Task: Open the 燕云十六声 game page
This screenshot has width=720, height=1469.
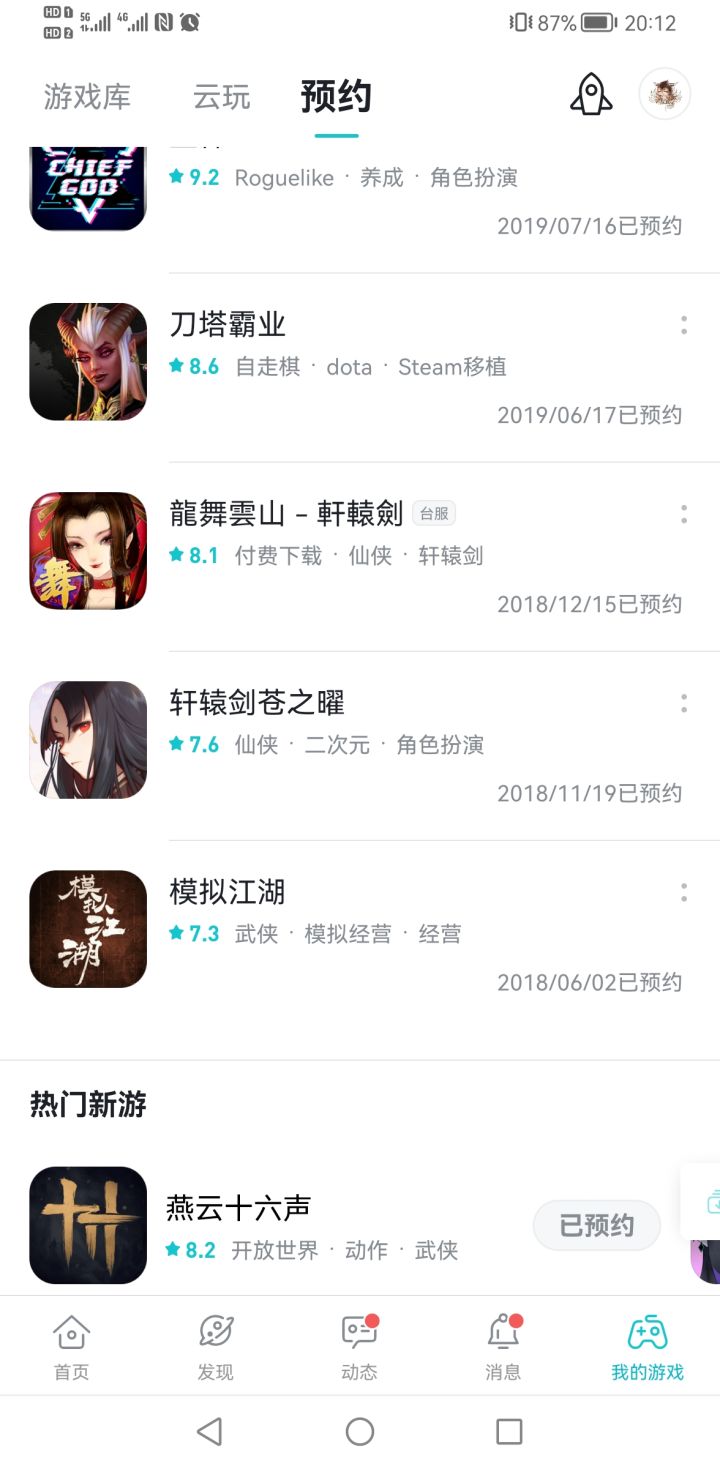Action: tap(238, 1208)
